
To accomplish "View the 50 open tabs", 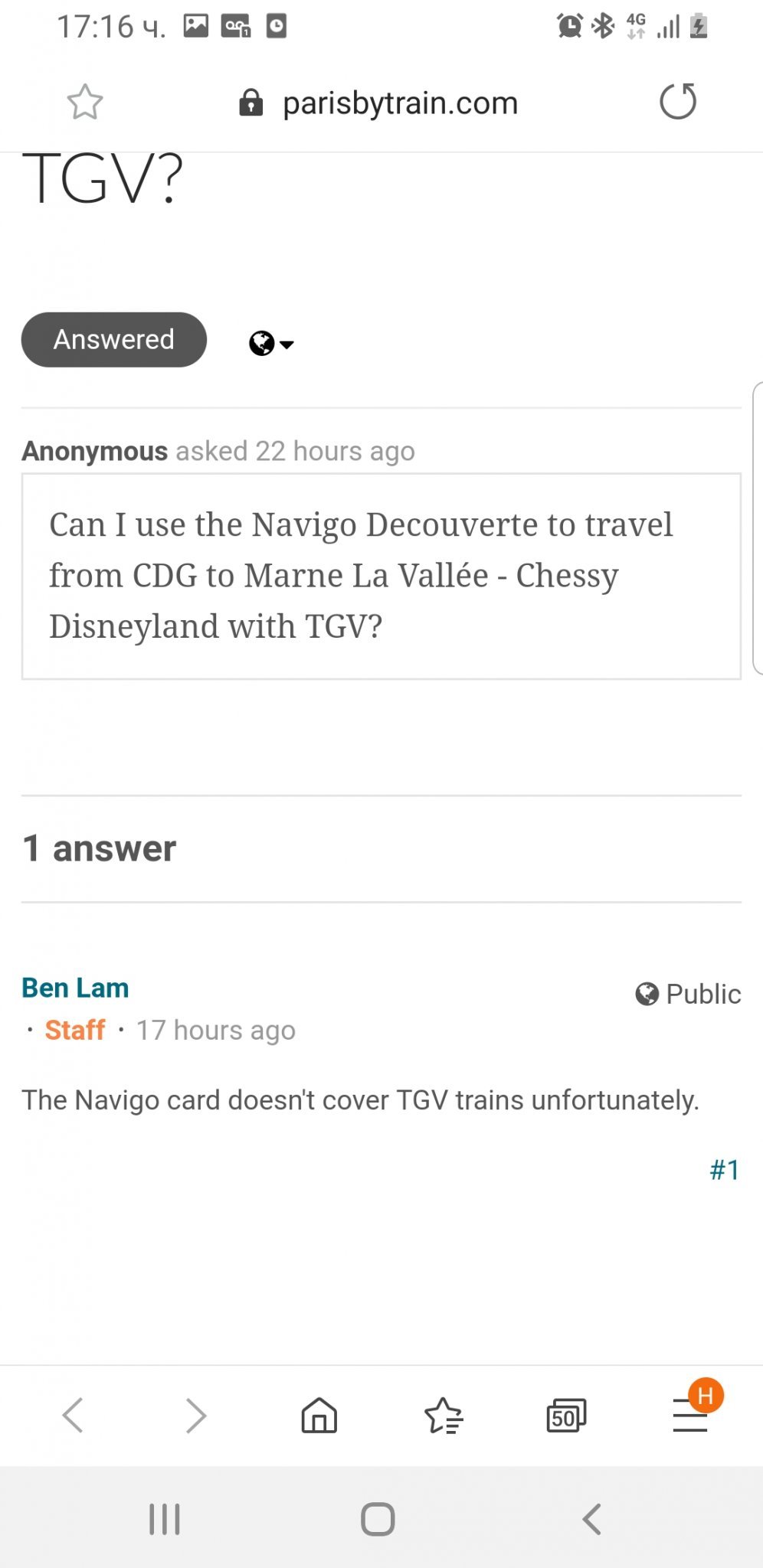I will 566,1416.
